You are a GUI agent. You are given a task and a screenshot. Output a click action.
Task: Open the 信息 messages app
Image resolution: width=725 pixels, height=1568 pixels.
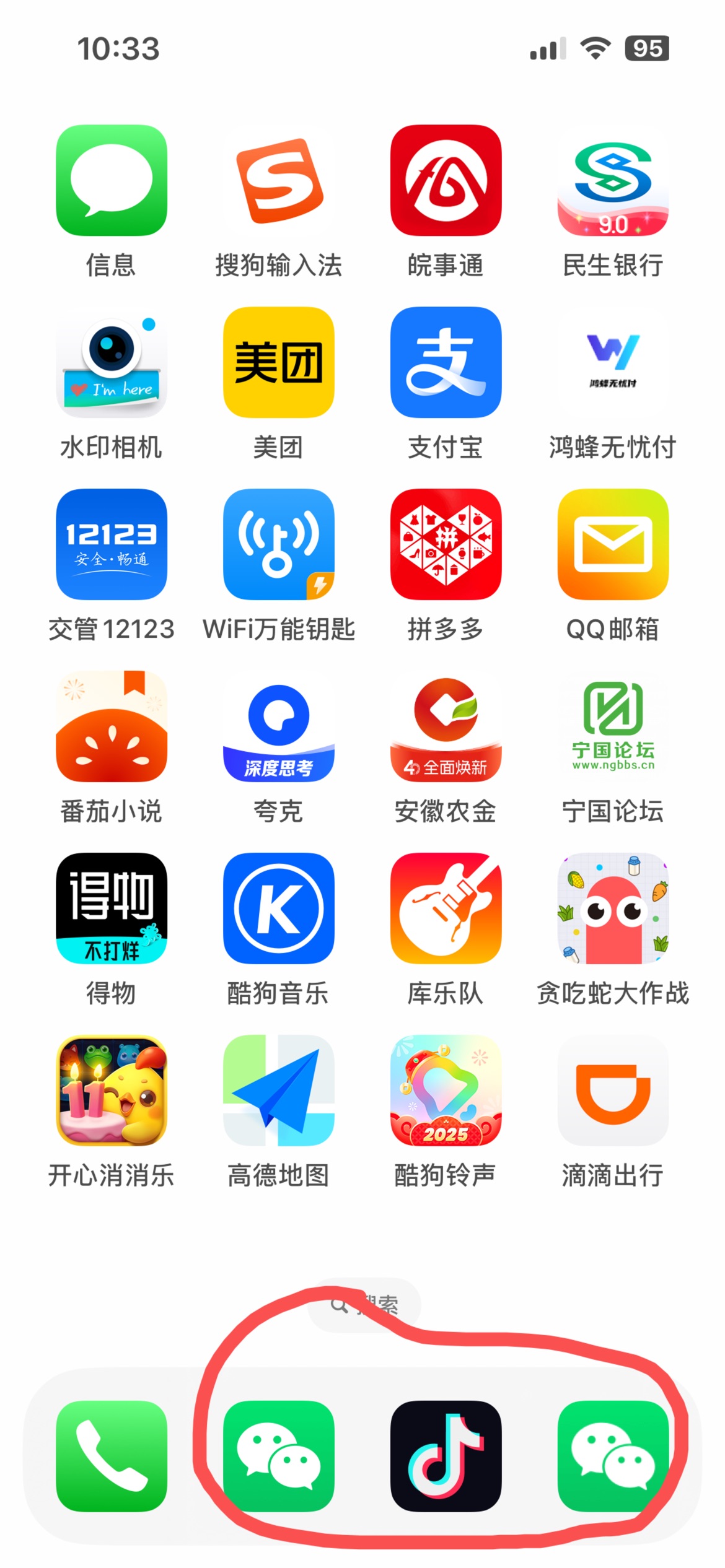coord(112,180)
